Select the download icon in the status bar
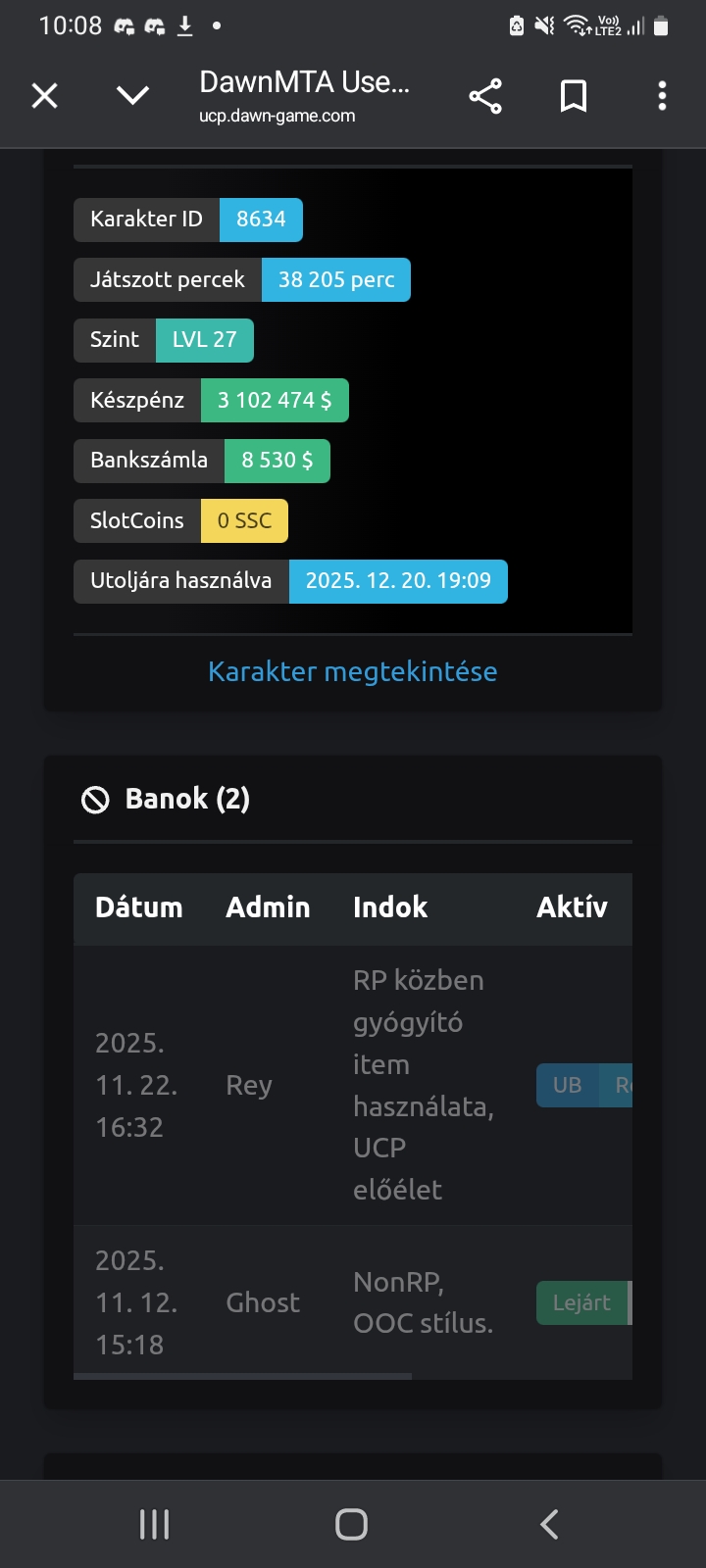 [x=184, y=24]
